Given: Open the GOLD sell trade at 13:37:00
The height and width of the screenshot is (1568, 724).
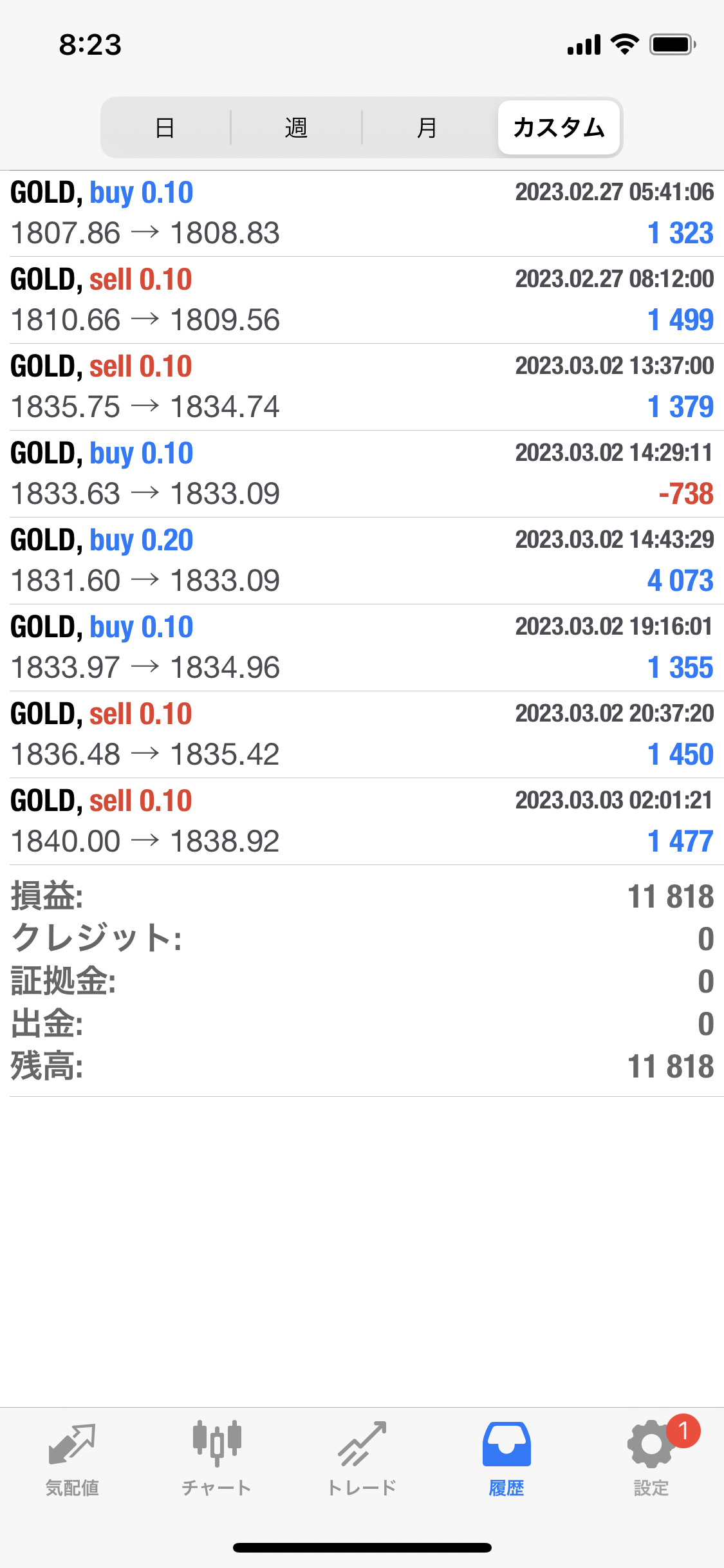Looking at the screenshot, I should [x=362, y=387].
